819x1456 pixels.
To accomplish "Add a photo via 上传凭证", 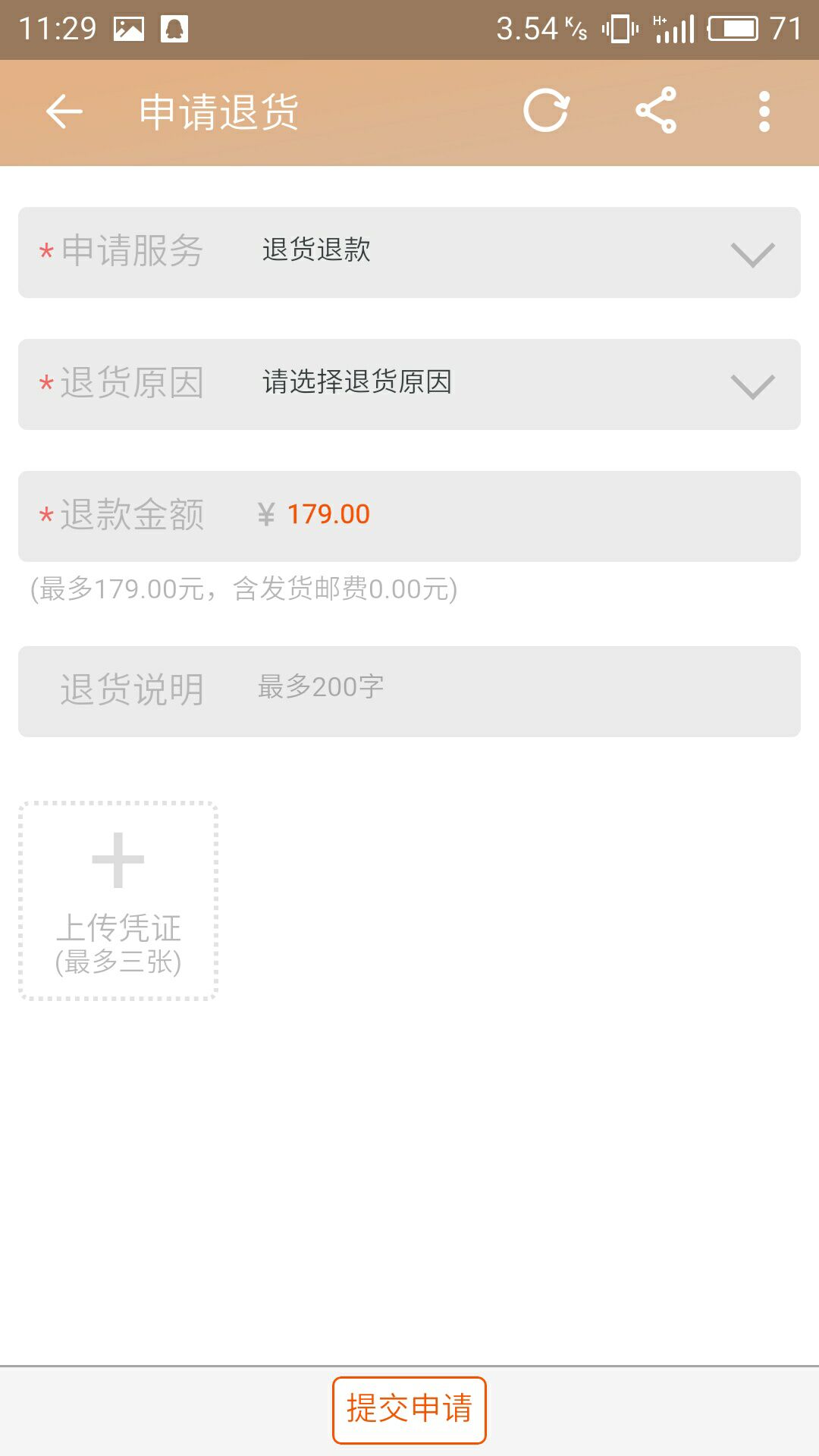I will coord(118,901).
